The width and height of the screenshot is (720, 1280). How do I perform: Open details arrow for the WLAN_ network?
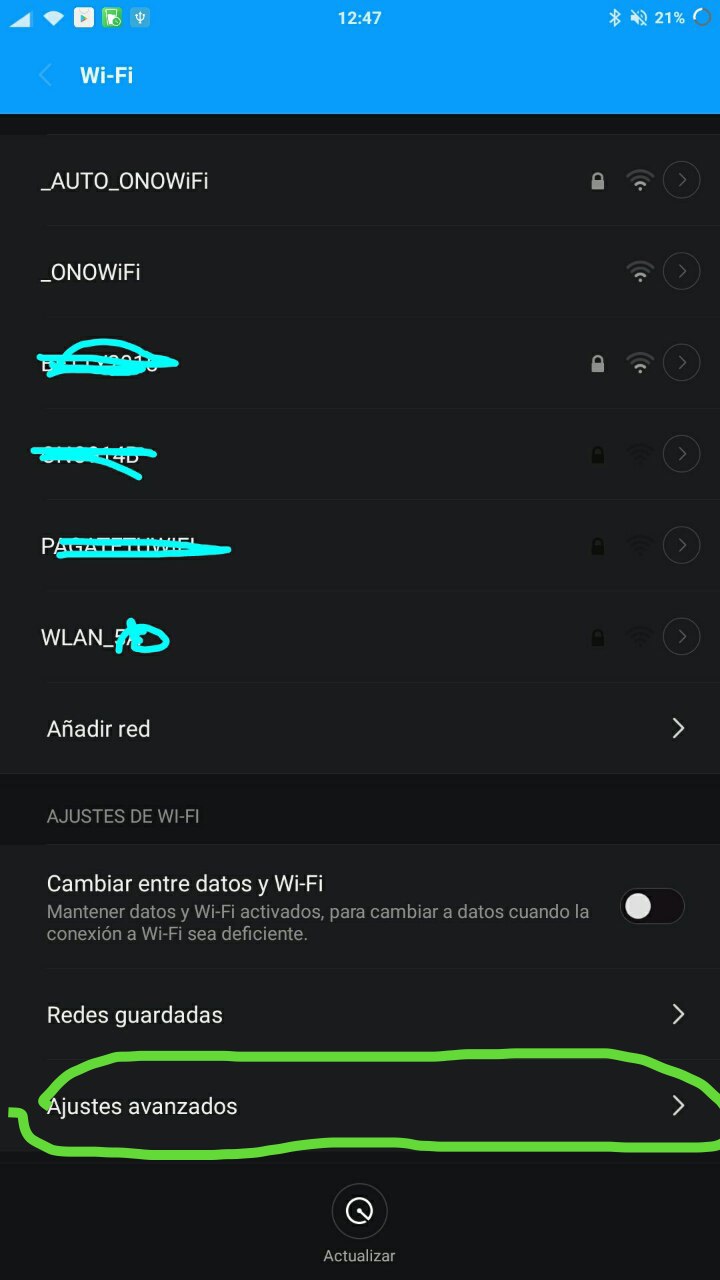(x=681, y=636)
